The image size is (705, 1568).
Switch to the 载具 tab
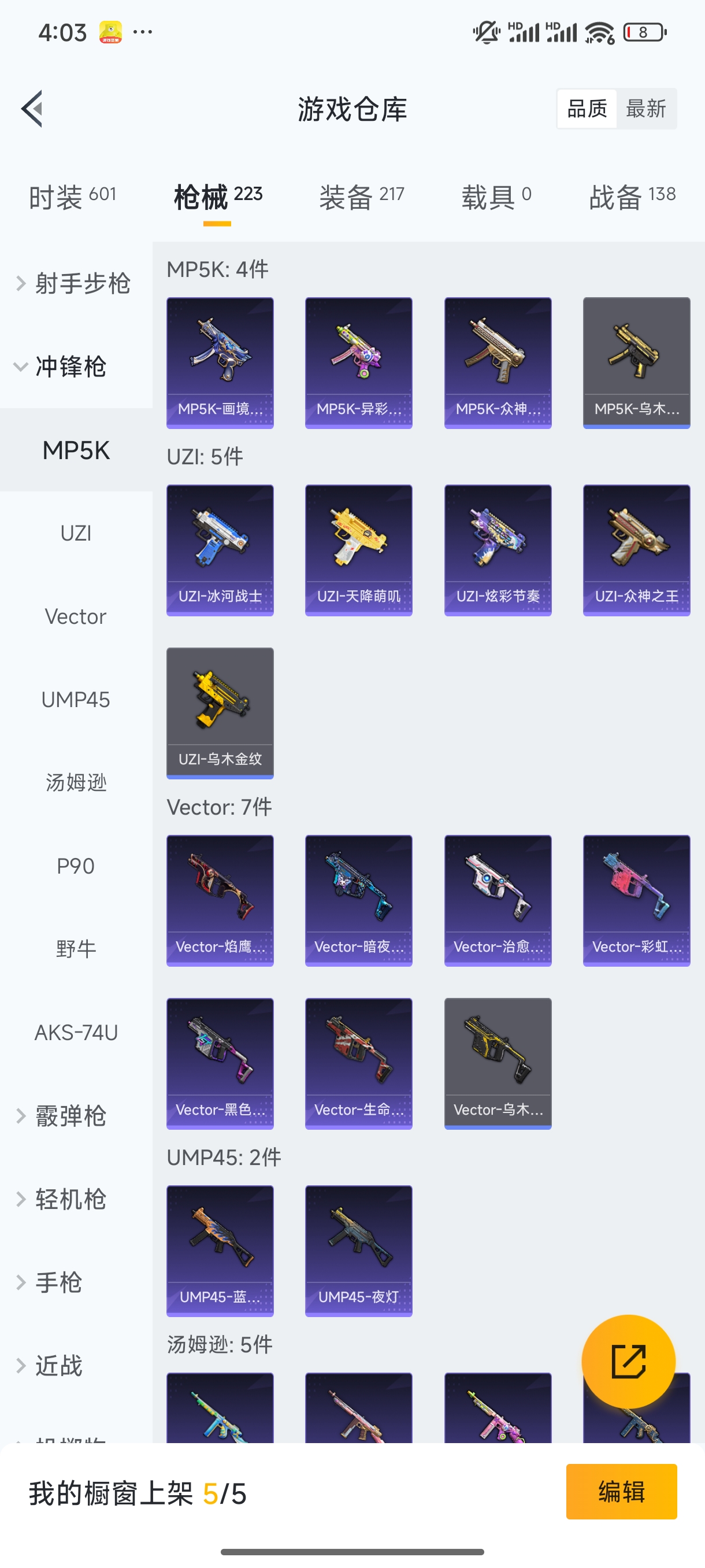496,197
